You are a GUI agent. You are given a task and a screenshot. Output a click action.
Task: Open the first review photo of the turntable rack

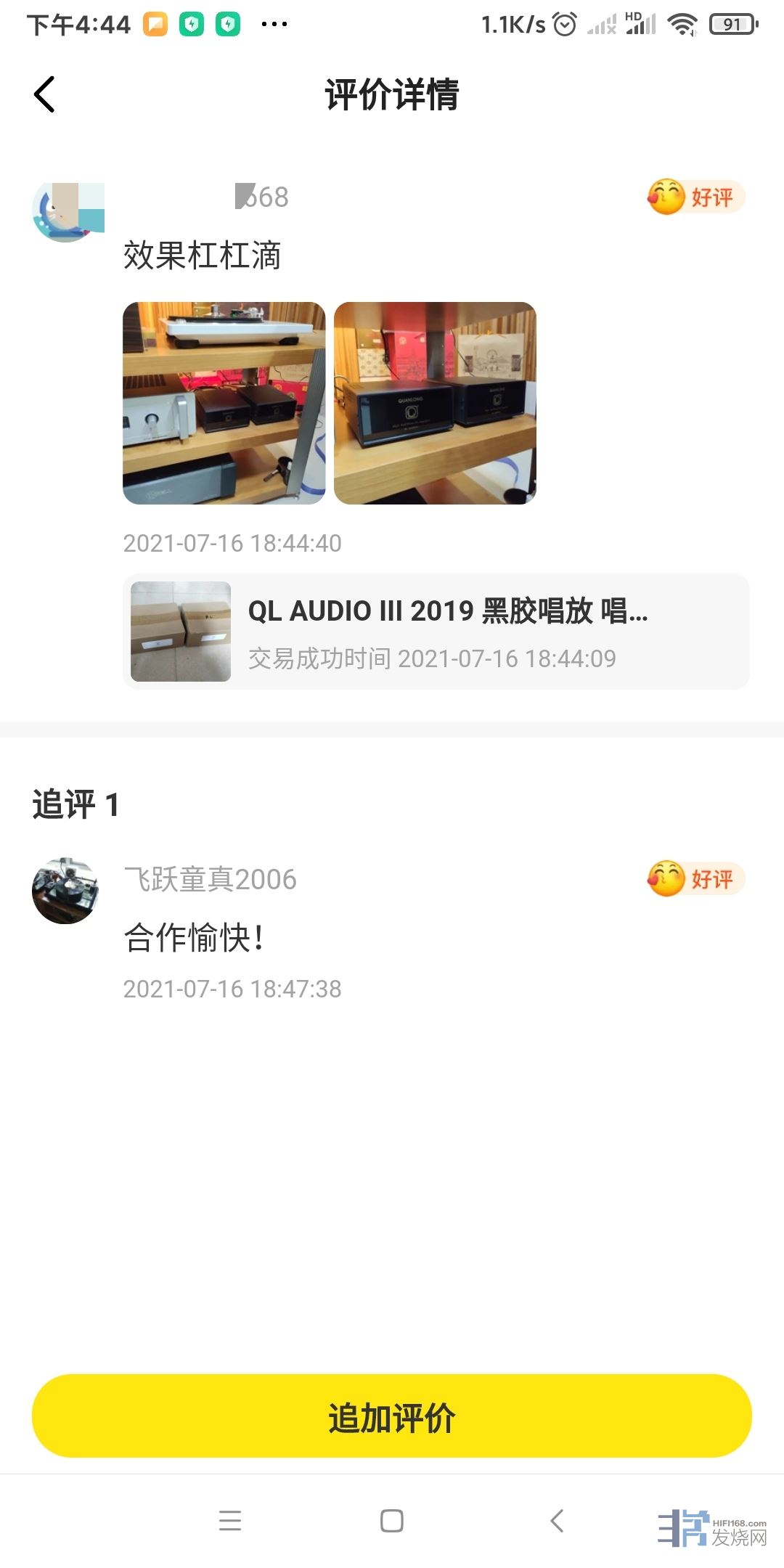click(224, 403)
